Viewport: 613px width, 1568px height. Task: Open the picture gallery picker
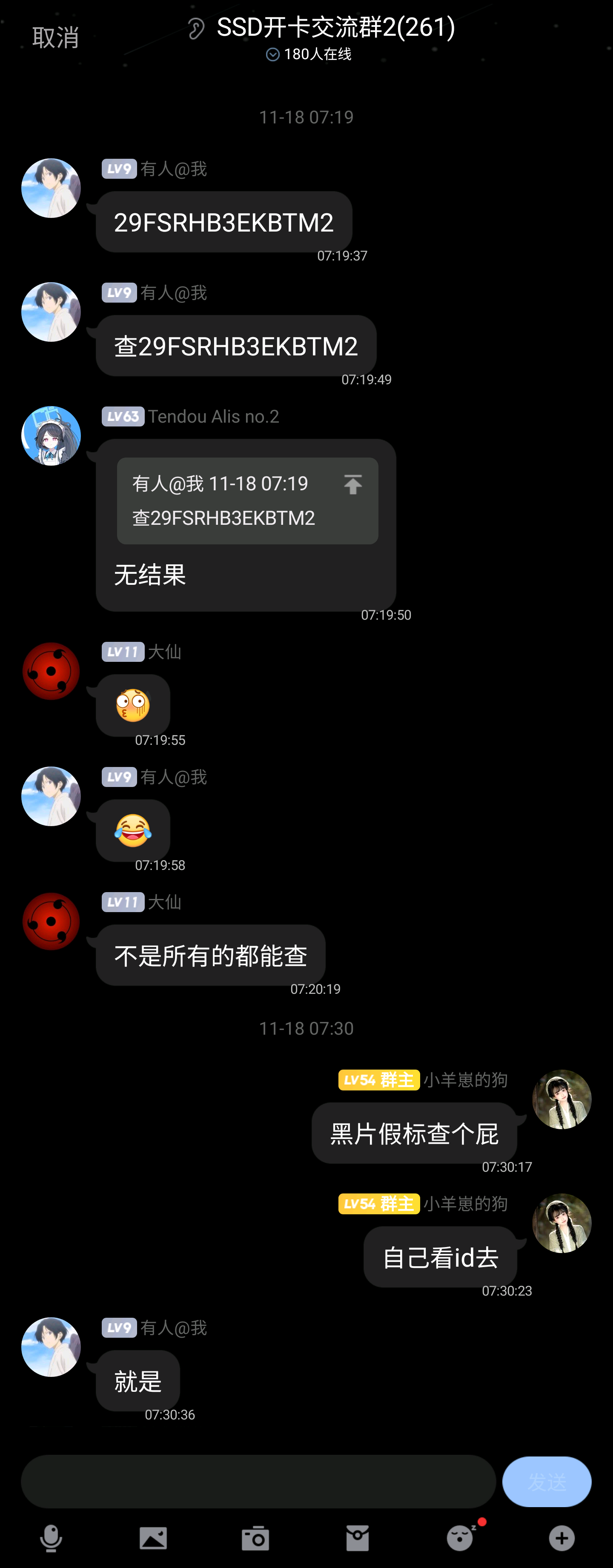pos(153,1538)
